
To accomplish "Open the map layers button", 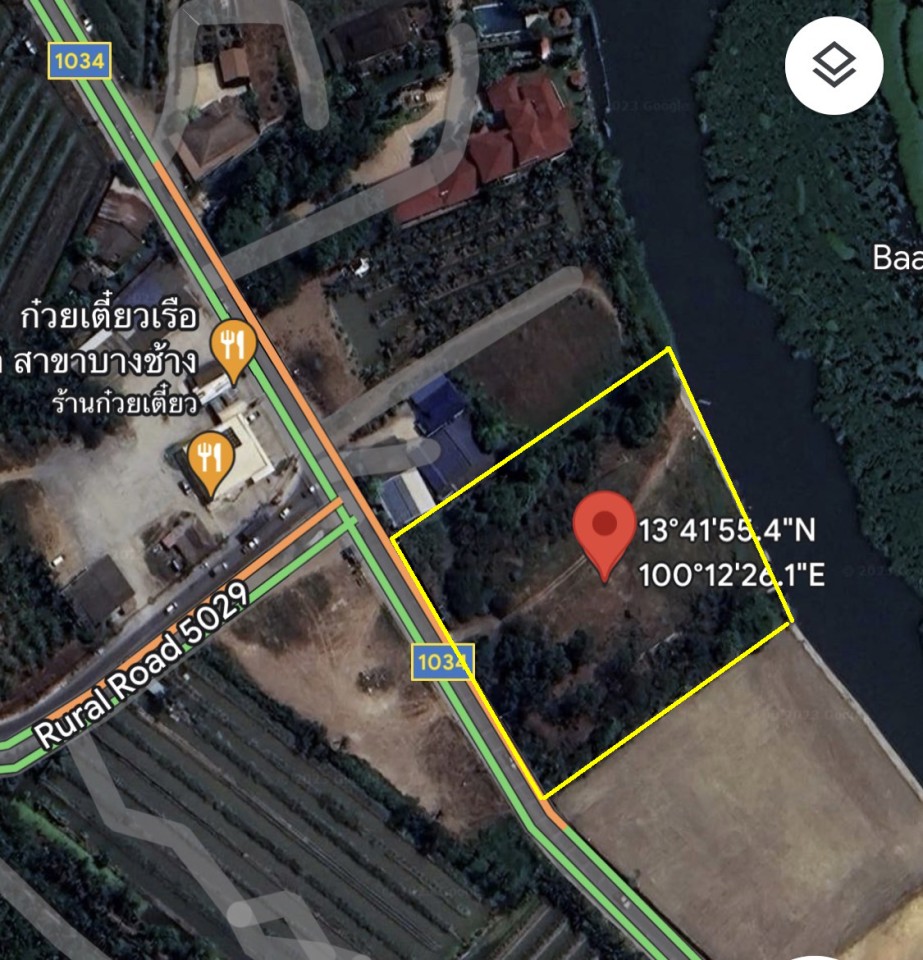I will 834,66.
